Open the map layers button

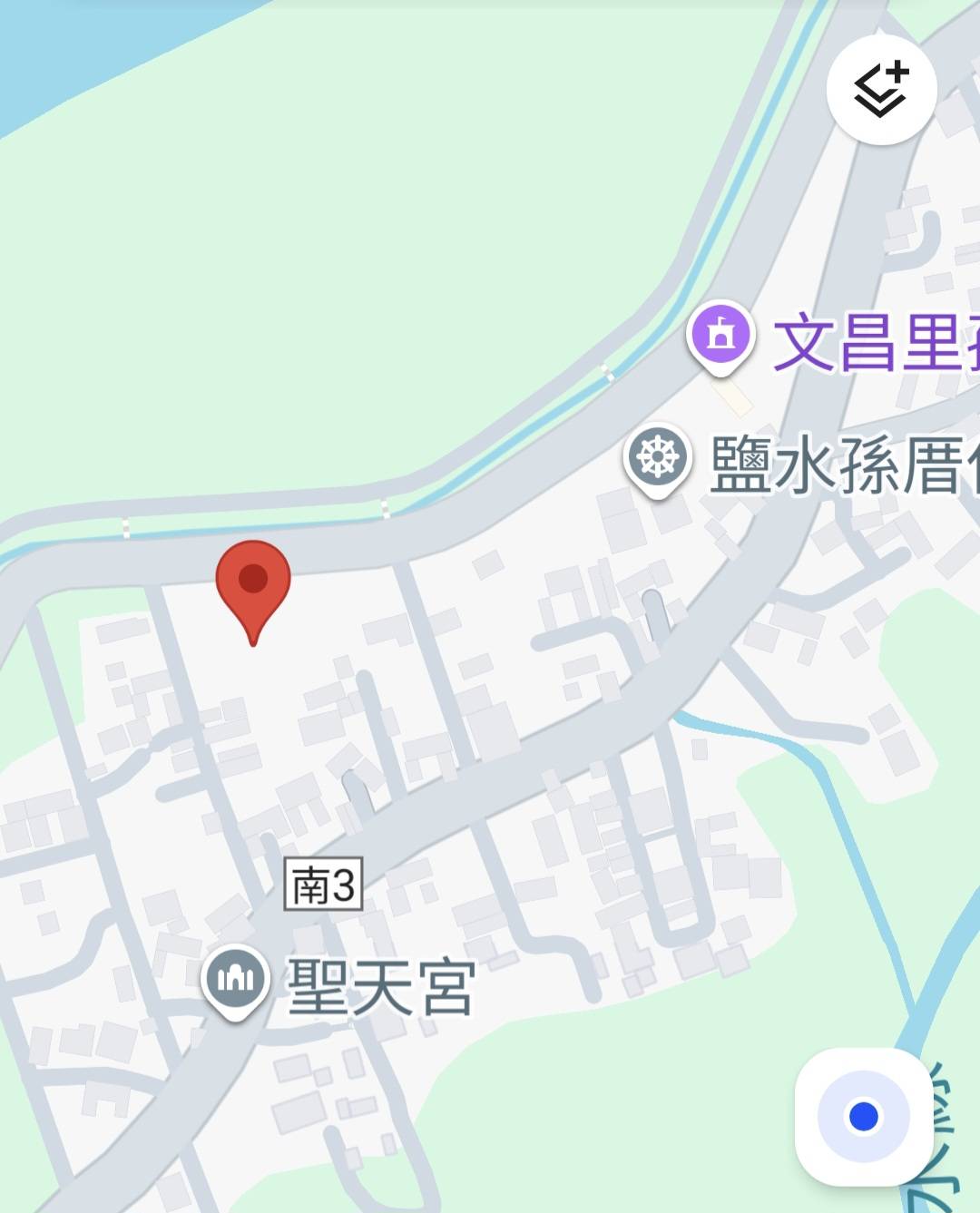coord(881,90)
